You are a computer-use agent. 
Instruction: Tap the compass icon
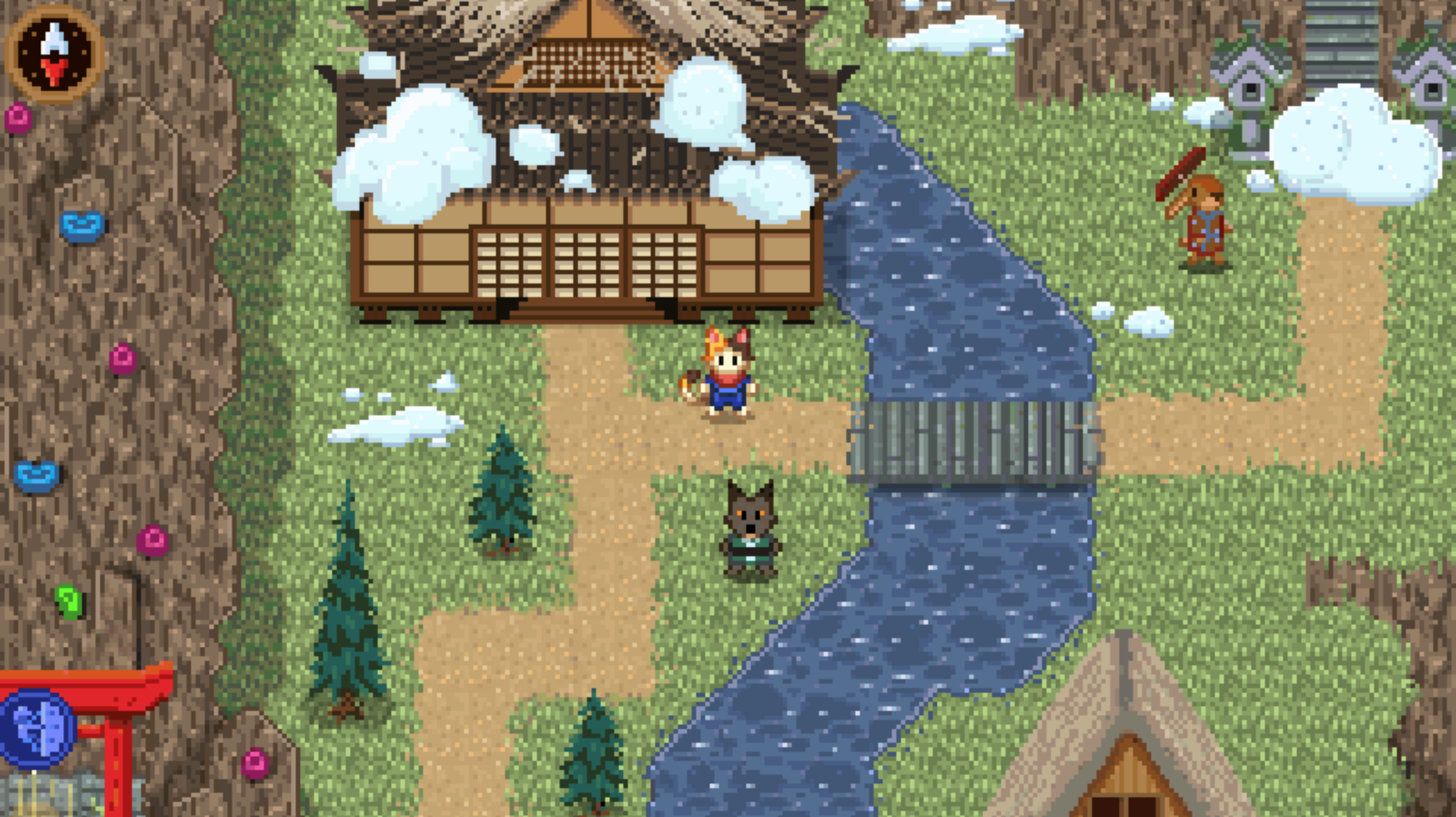click(55, 55)
